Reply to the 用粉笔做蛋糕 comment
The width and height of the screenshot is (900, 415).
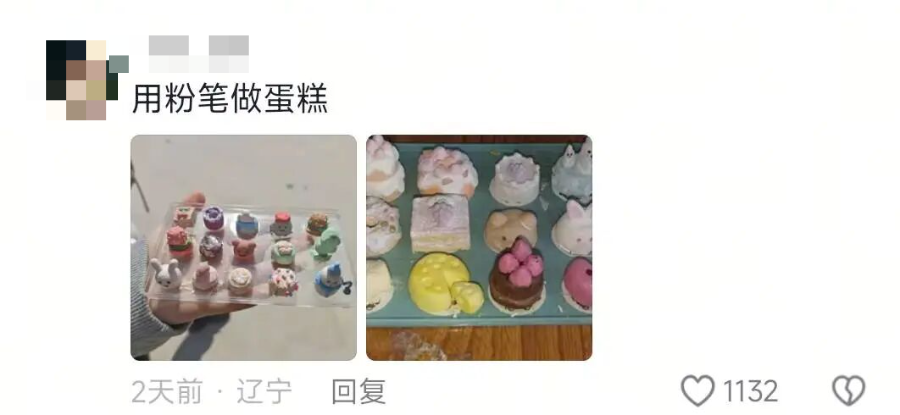[358, 391]
